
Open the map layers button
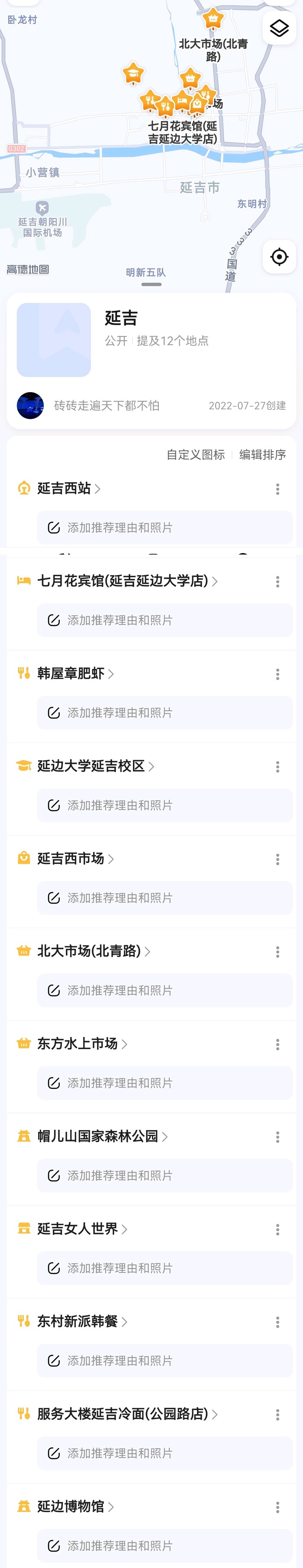tap(279, 28)
